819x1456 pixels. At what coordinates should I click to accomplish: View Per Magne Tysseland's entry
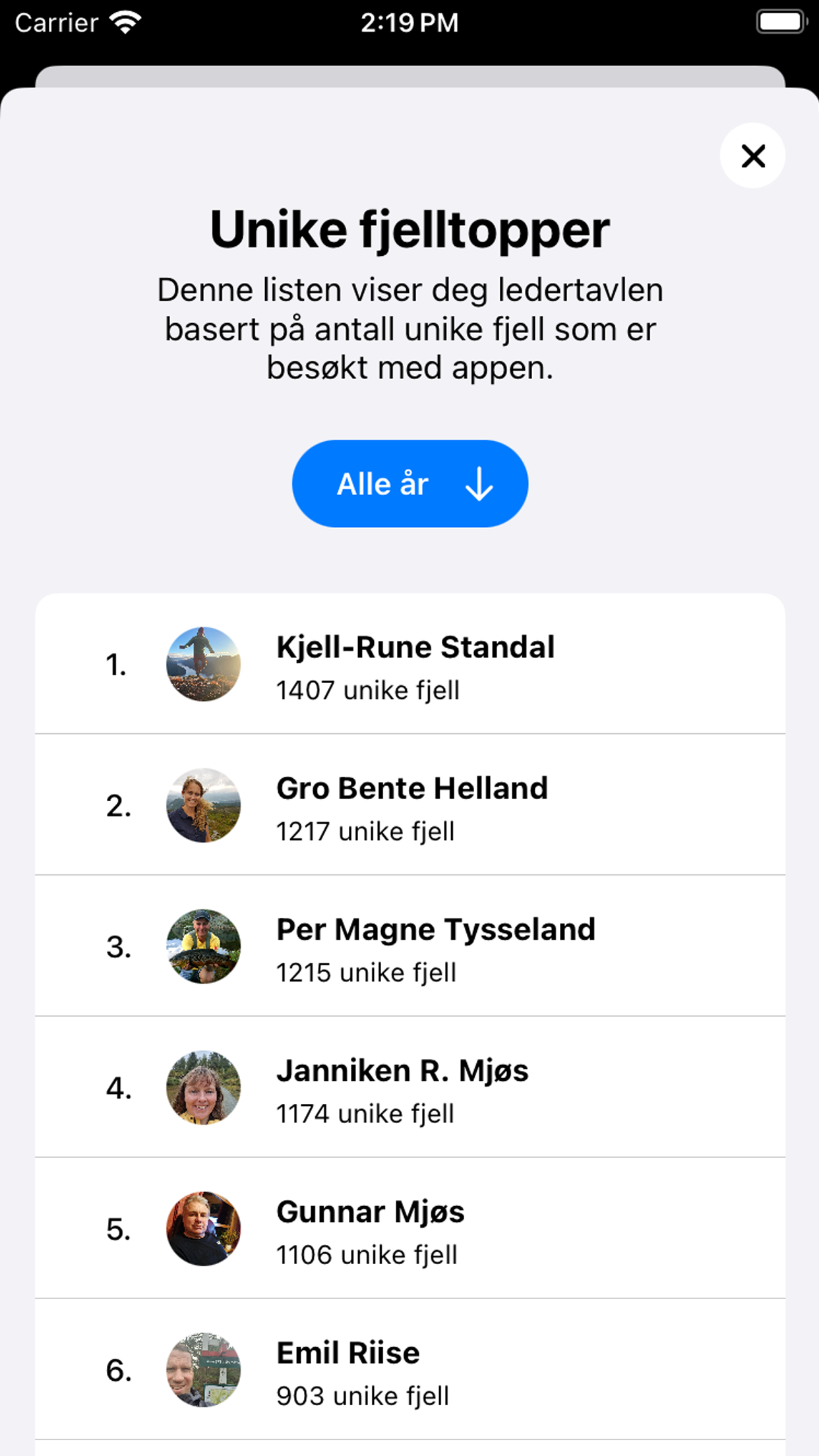[410, 946]
